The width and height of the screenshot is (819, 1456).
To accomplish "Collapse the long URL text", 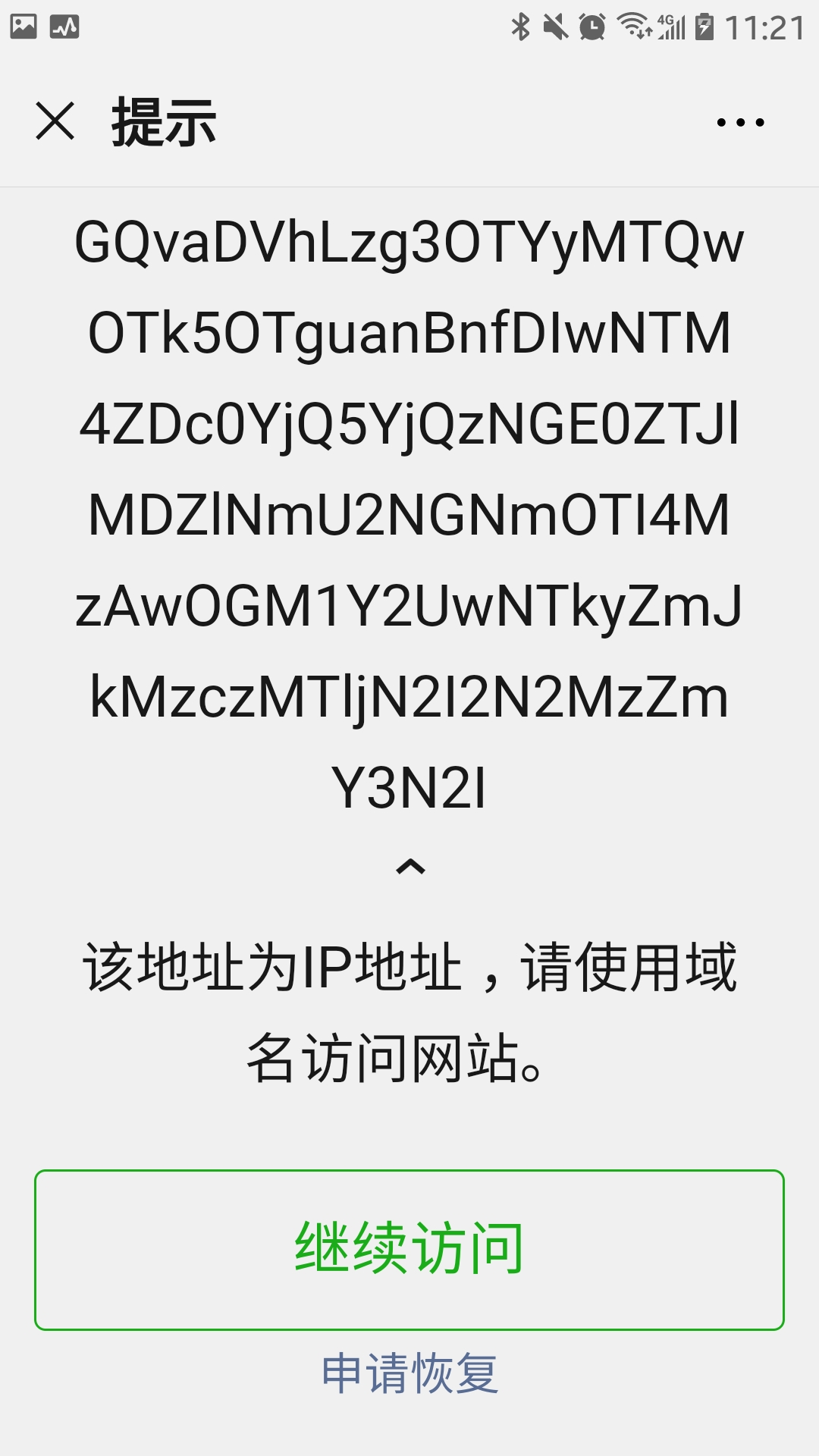I will [x=410, y=867].
